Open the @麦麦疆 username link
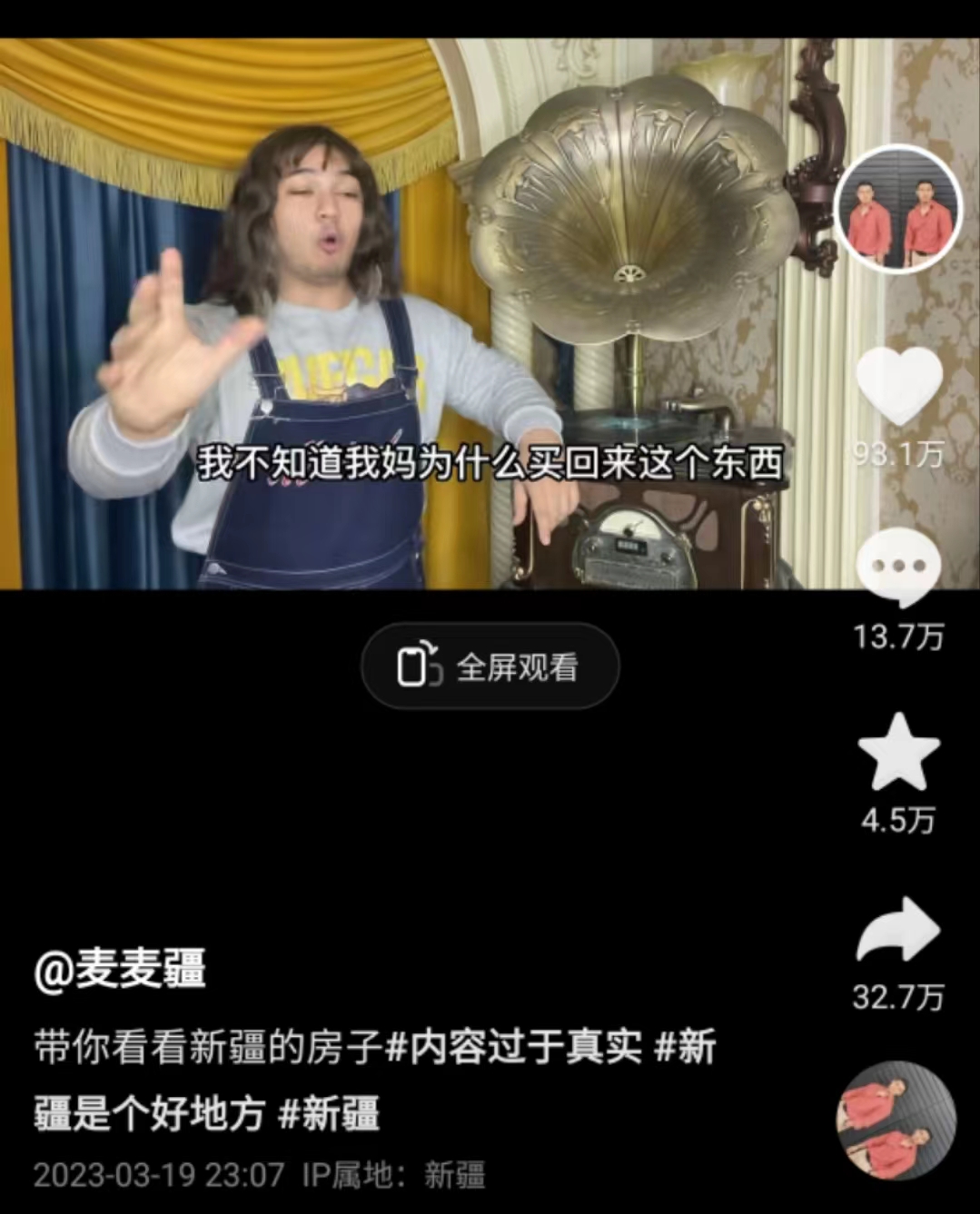Image resolution: width=980 pixels, height=1214 pixels. tap(121, 969)
